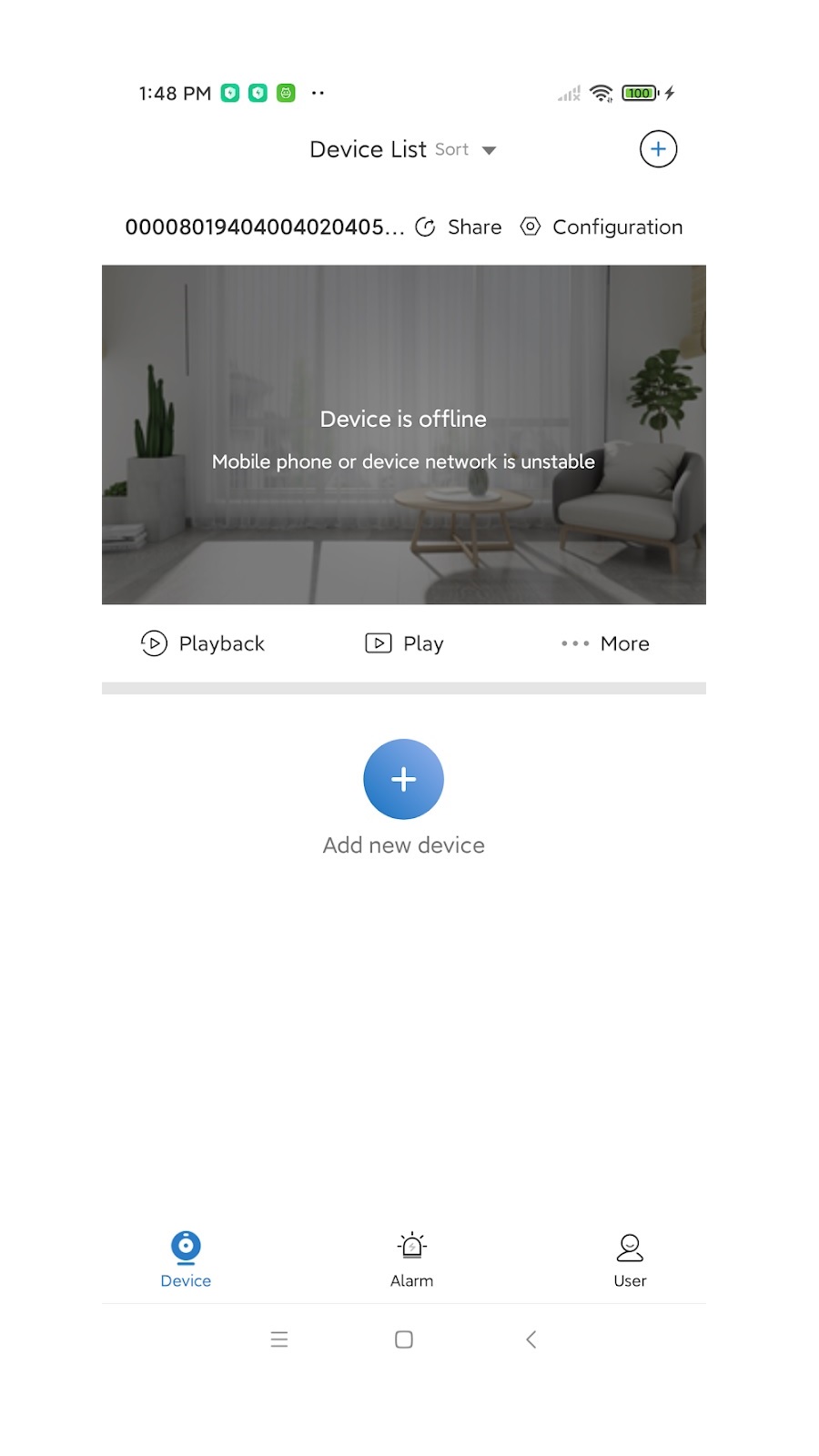Image resolution: width=819 pixels, height=1456 pixels.
Task: Open the Sort dropdown
Action: coord(465,150)
